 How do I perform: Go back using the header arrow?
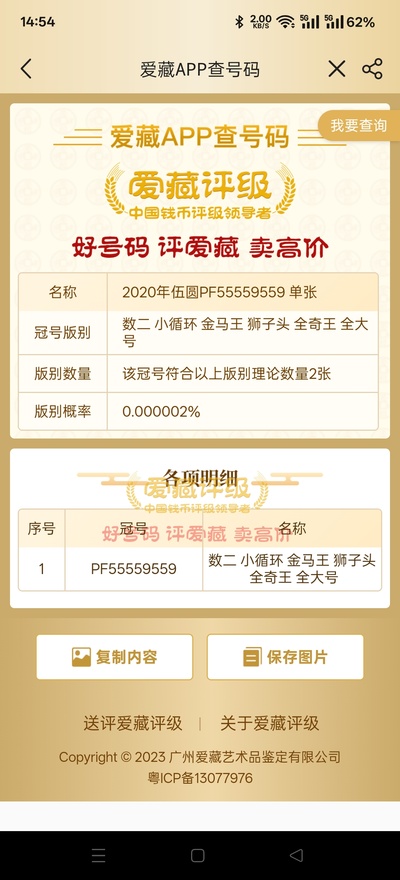[26, 69]
